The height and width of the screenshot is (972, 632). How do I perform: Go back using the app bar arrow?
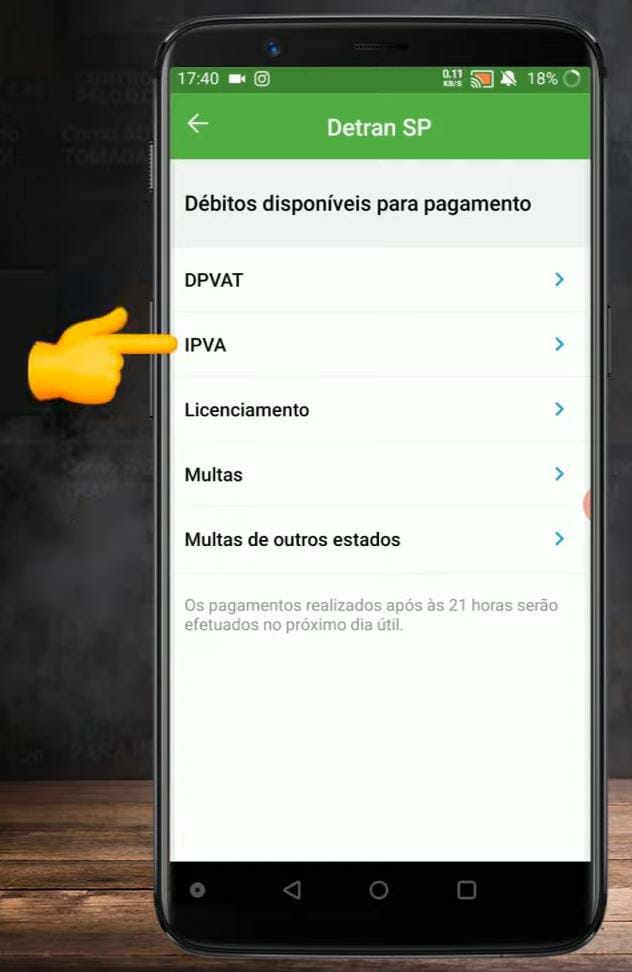tap(198, 124)
